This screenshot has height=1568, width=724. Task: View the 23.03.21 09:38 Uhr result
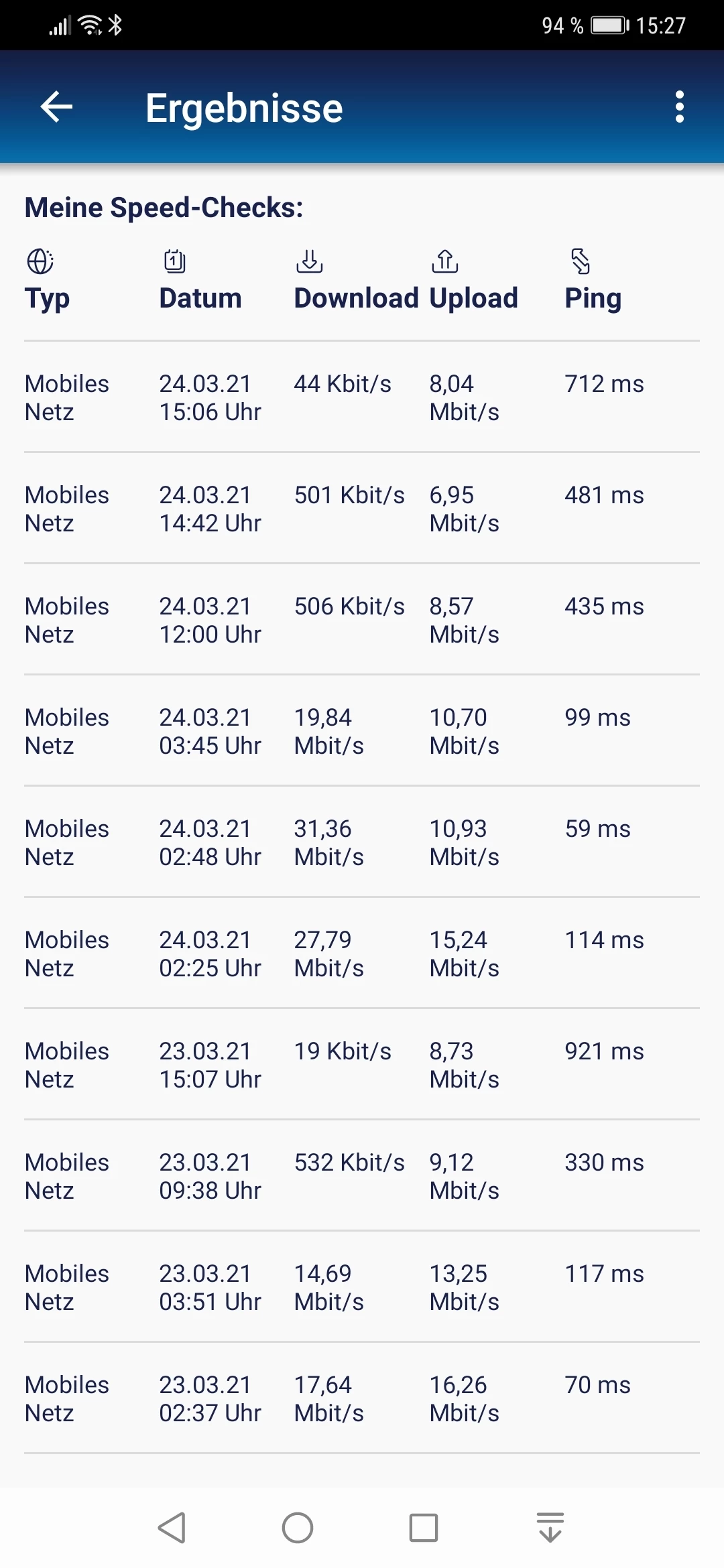pos(362,1176)
